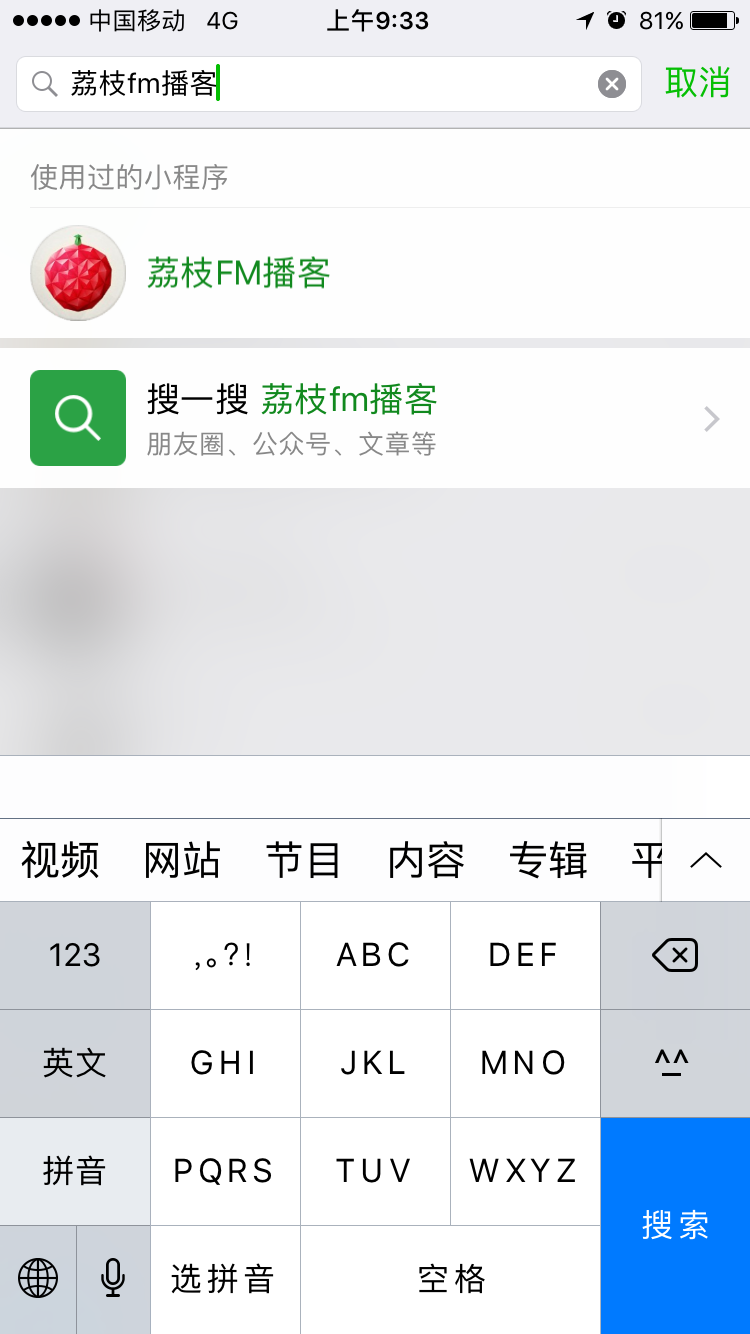
Task: Expand the candidate list with the up arrow
Action: click(x=706, y=860)
